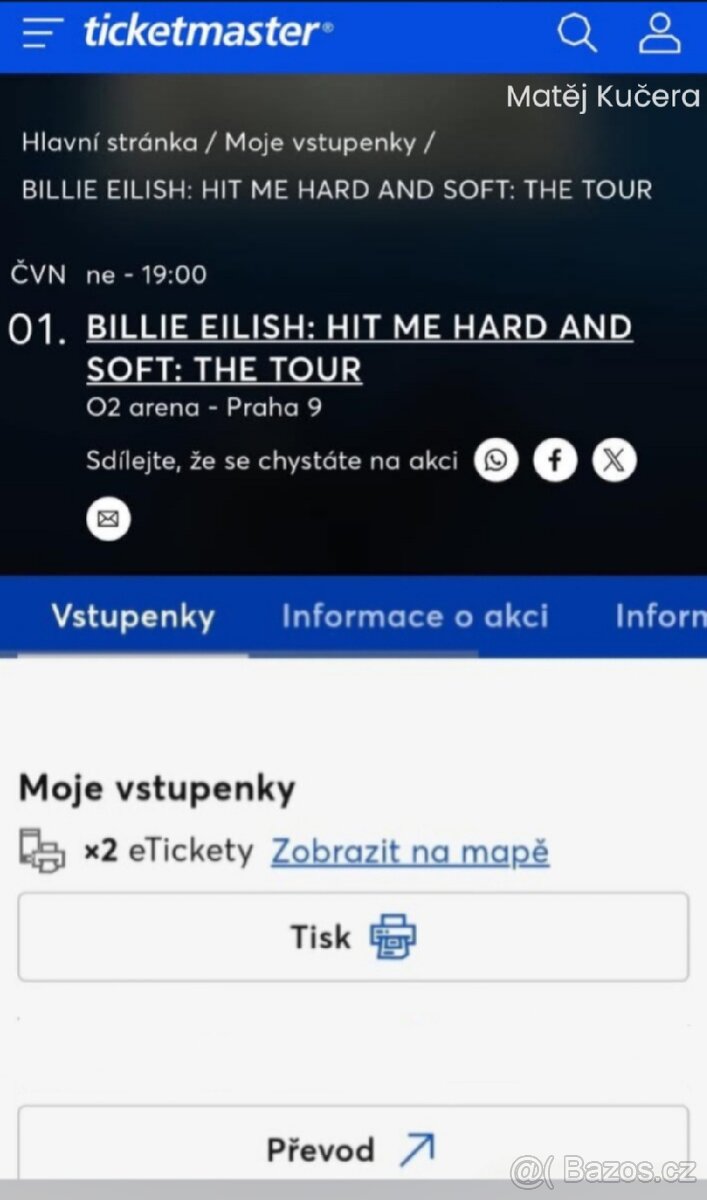Select the Vstupenky tab
707x1200 pixels.
pos(133,616)
